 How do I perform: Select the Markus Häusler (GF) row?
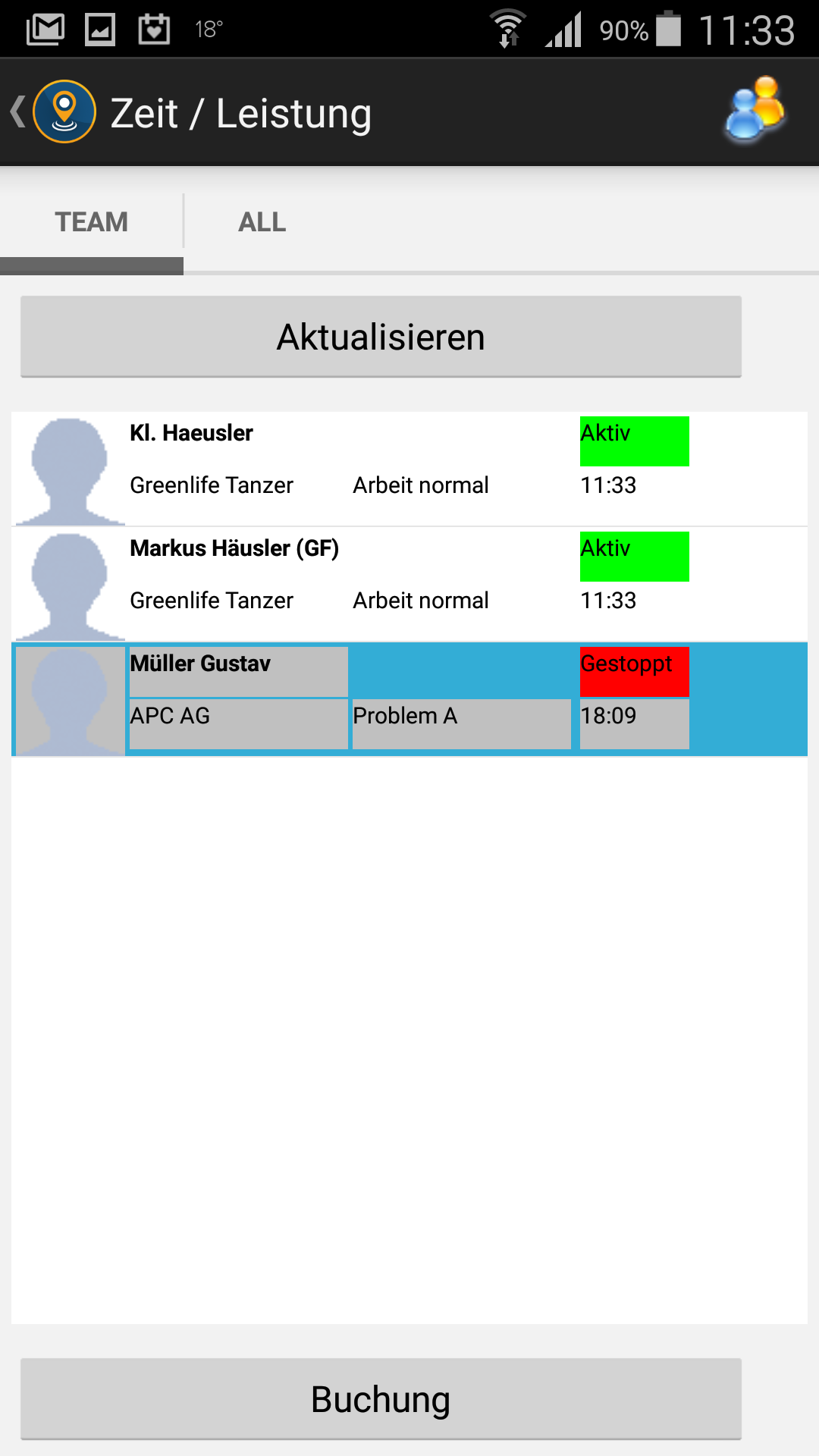pyautogui.click(x=409, y=584)
